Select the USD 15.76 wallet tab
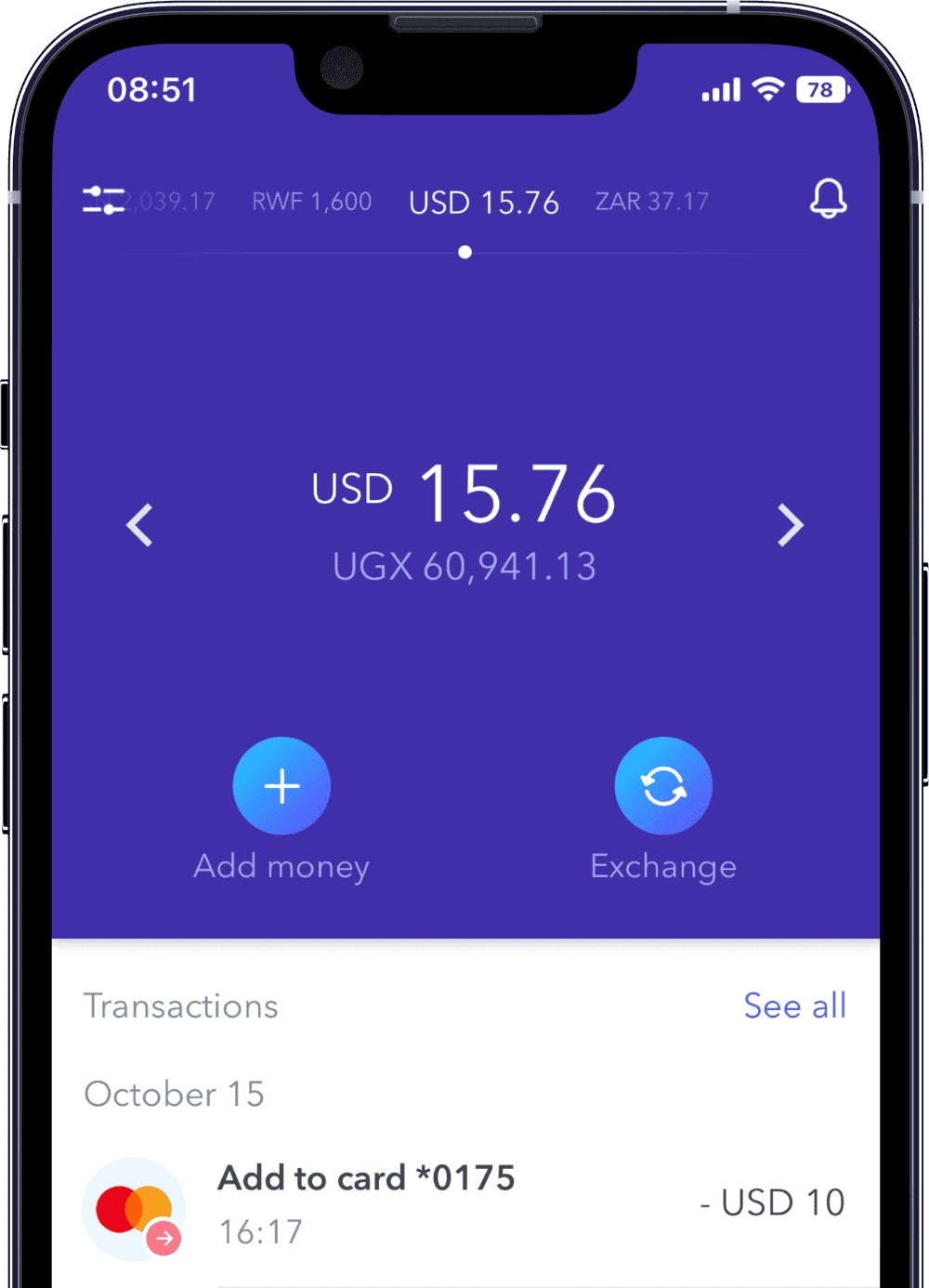This screenshot has height=1288, width=929. [484, 203]
